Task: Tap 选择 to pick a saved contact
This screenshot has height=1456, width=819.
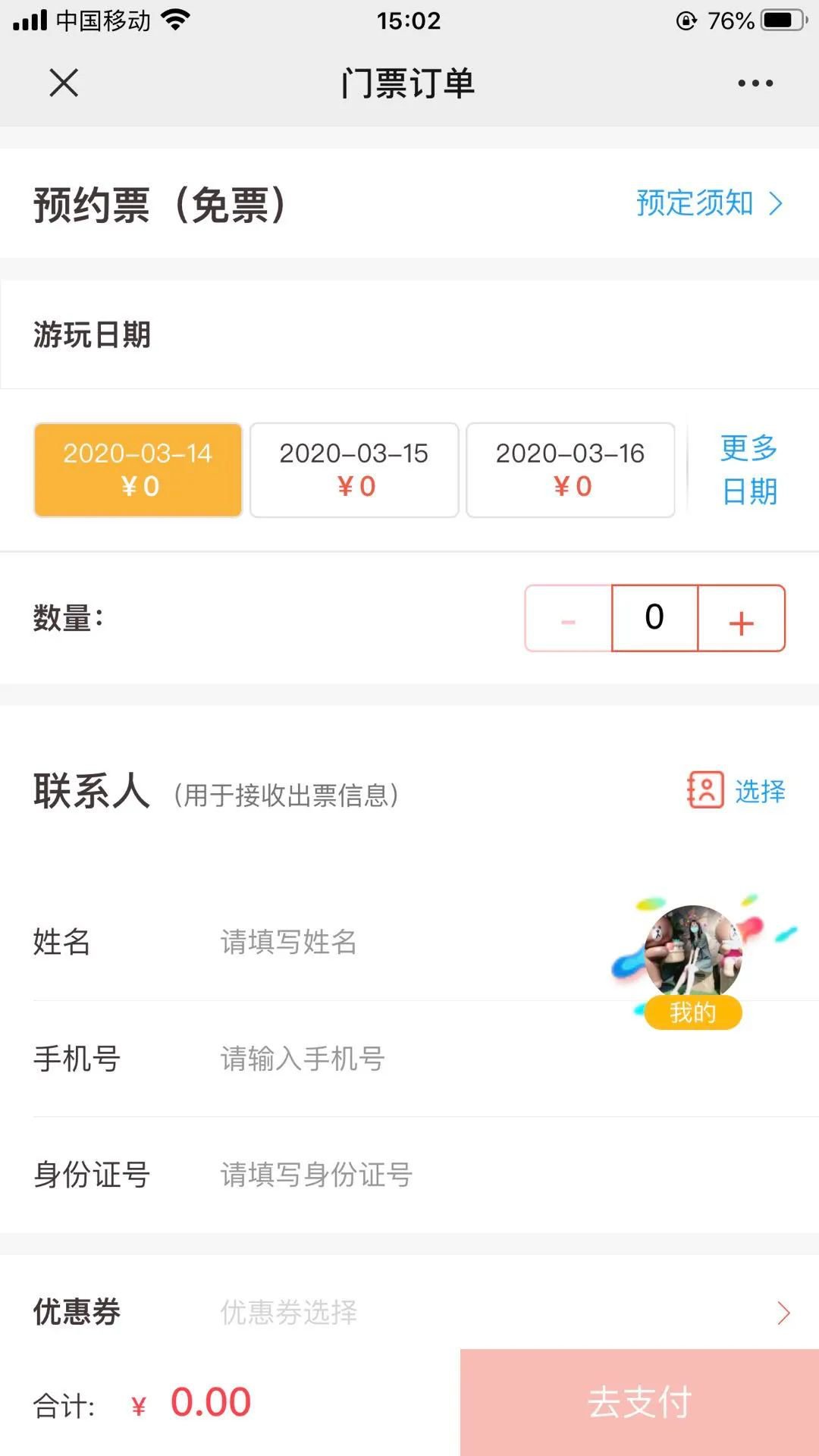Action: pos(736,792)
